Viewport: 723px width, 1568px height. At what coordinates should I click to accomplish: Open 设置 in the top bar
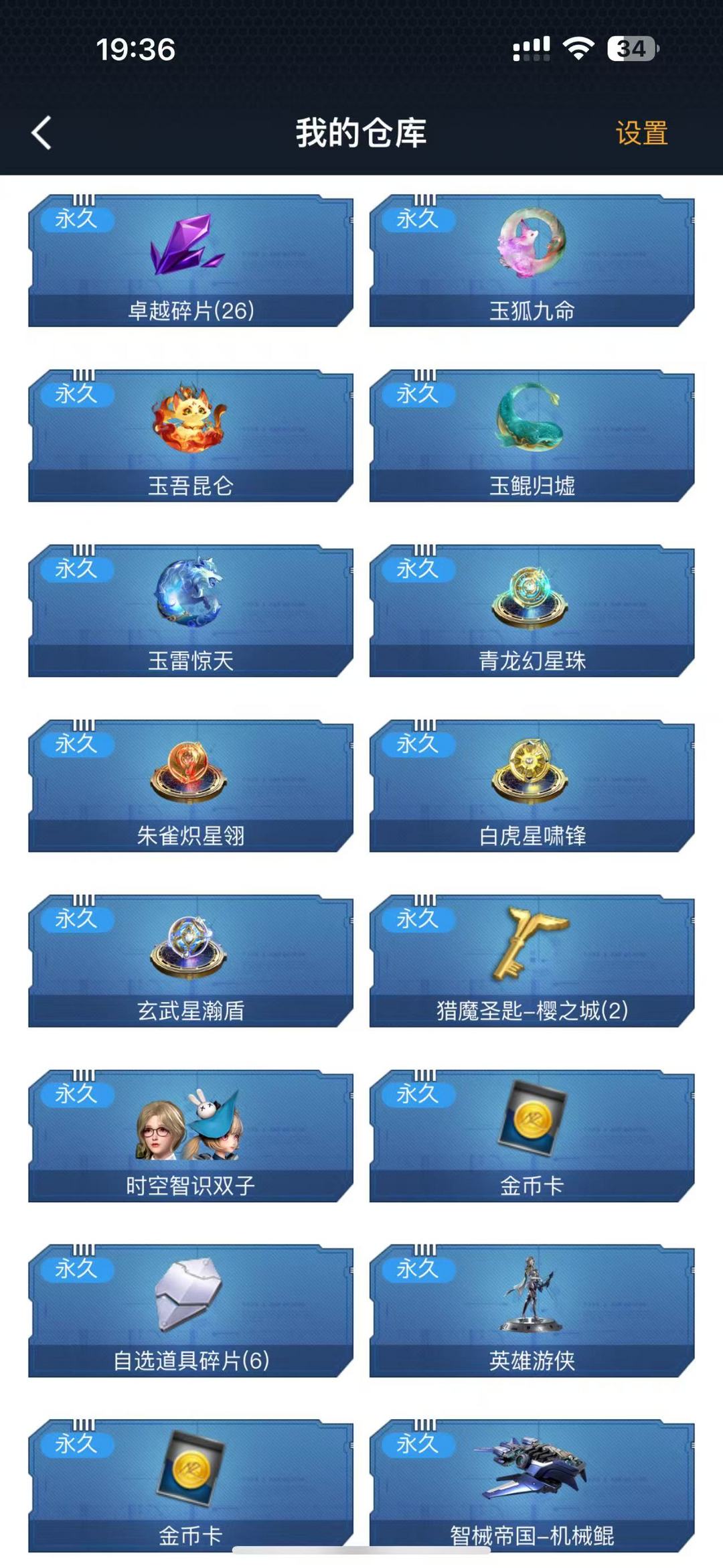point(641,133)
